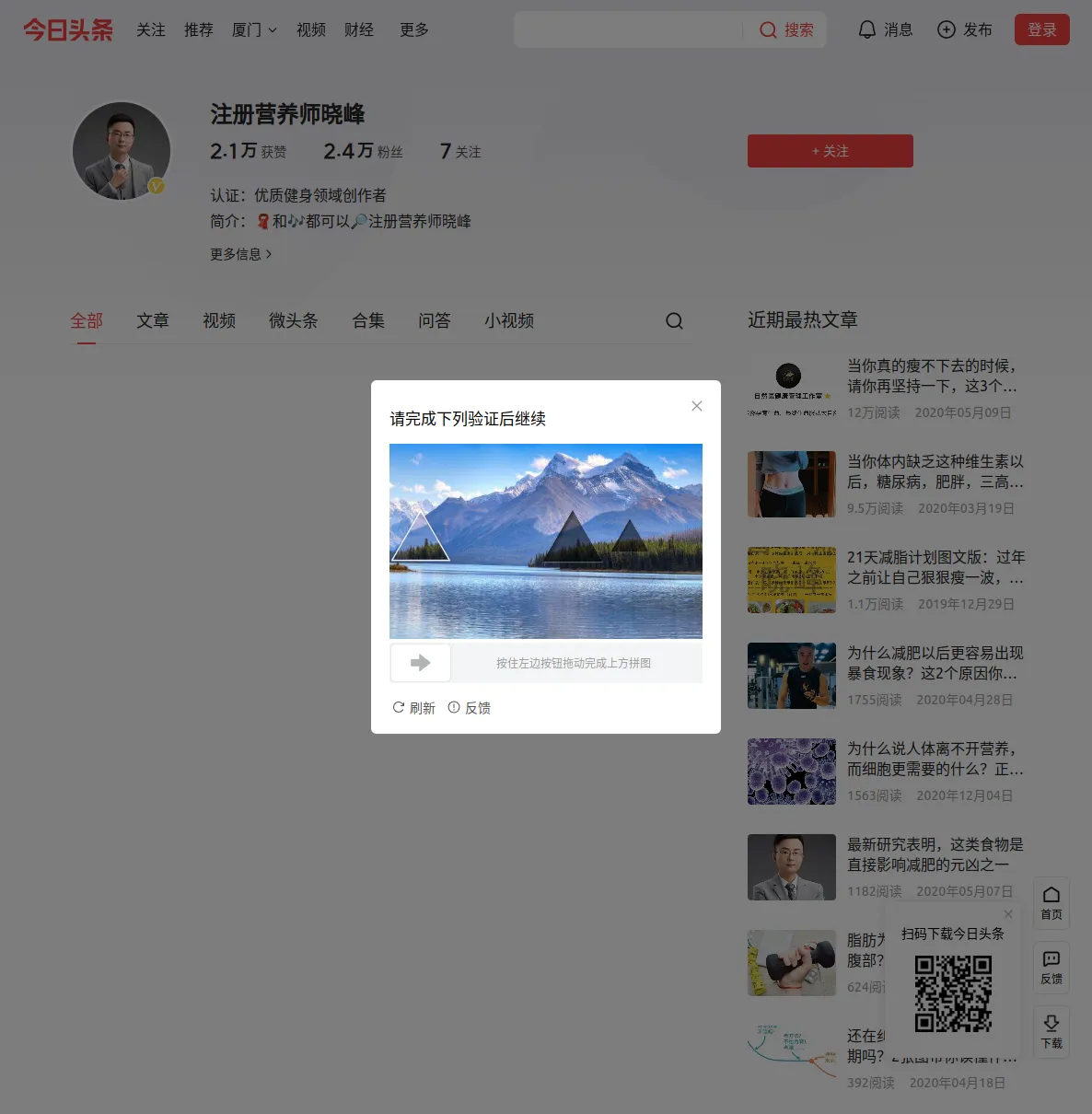Viewport: 1092px width, 1114px height.
Task: Open 消息 notifications bell
Action: (885, 30)
